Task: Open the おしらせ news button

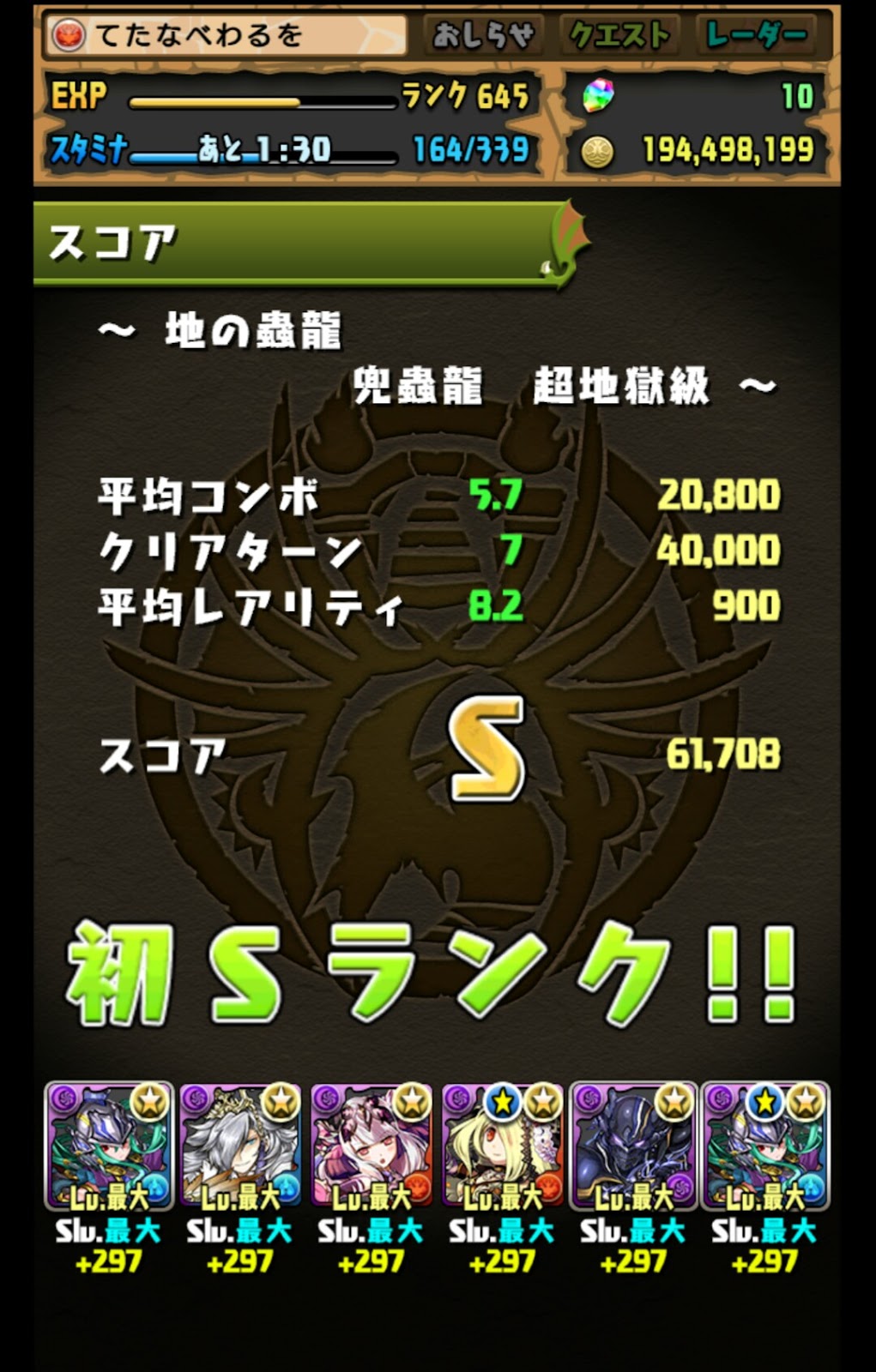Action: [x=483, y=35]
